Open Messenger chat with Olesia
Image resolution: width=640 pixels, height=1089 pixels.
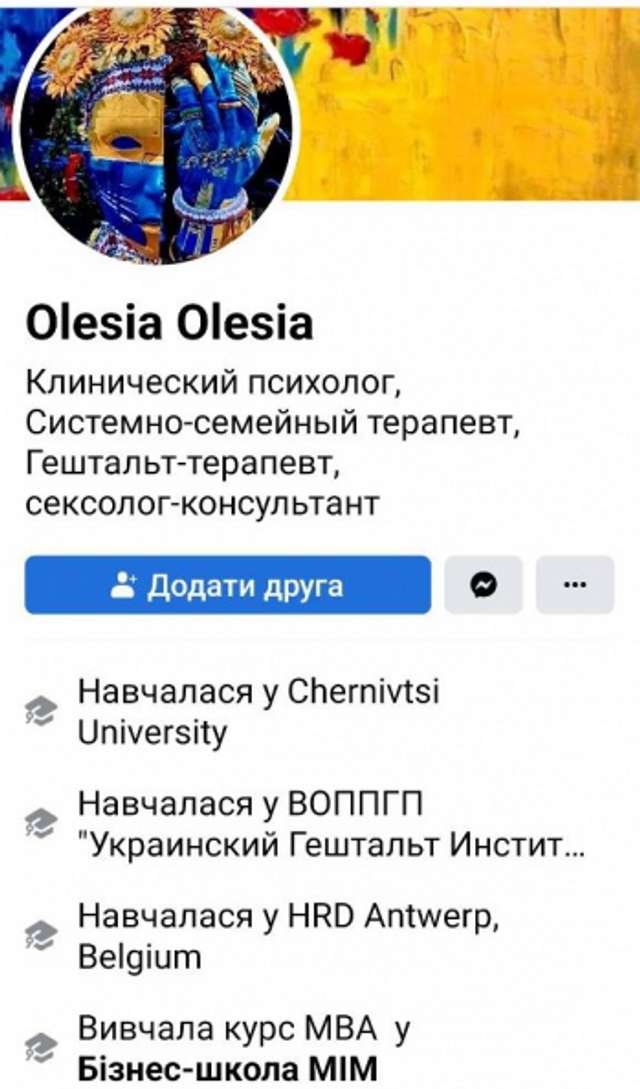tap(483, 585)
